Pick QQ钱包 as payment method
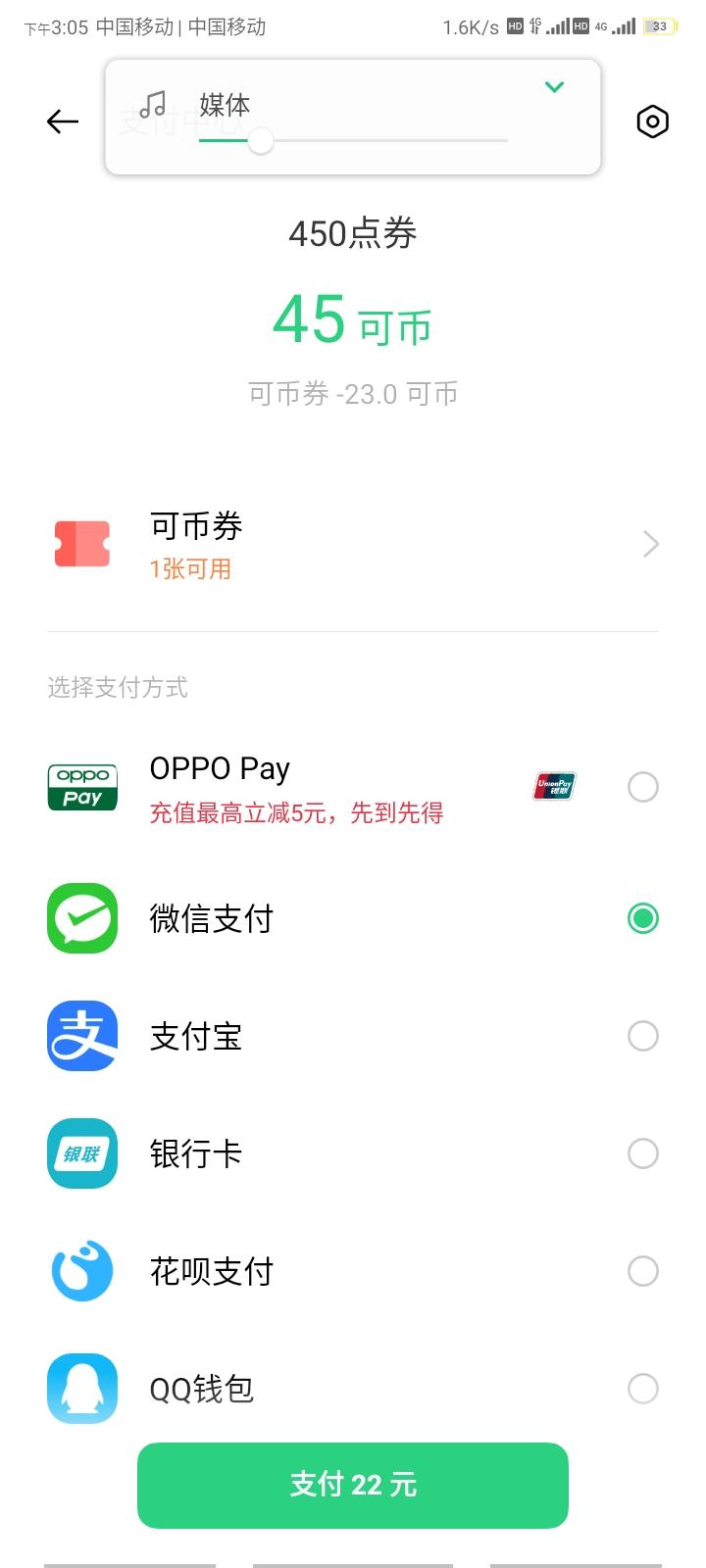This screenshot has height=1568, width=706. tap(353, 1389)
